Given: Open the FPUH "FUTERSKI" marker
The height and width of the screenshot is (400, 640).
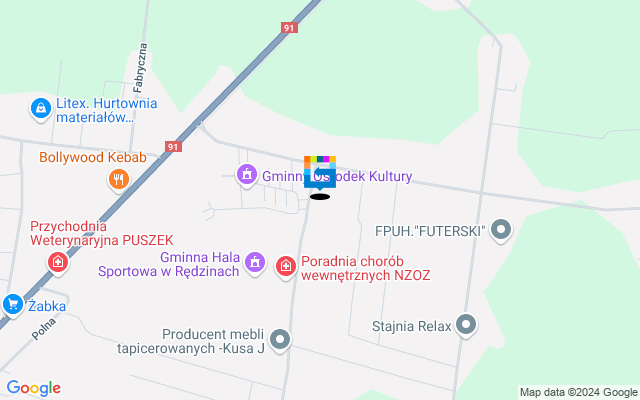Looking at the screenshot, I should [x=502, y=232].
